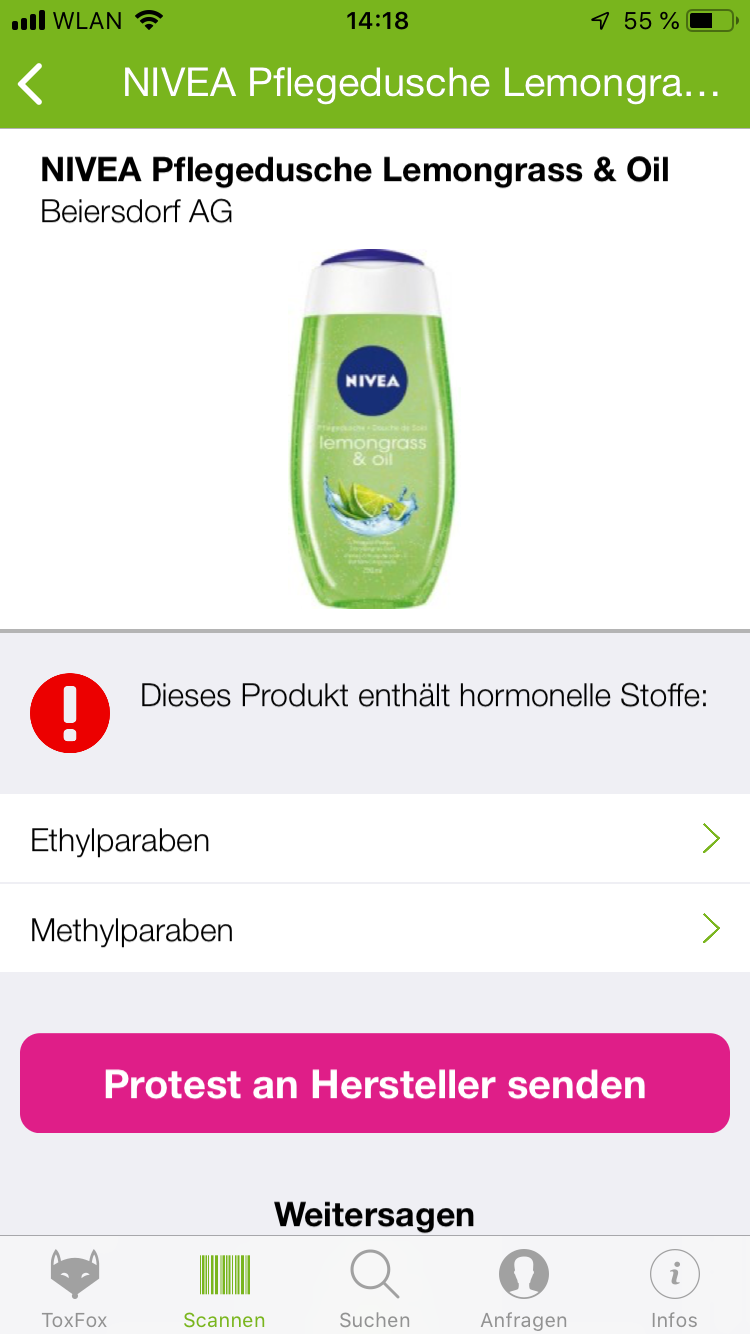Select the Scannen tab
750x1334 pixels.
click(x=224, y=1289)
